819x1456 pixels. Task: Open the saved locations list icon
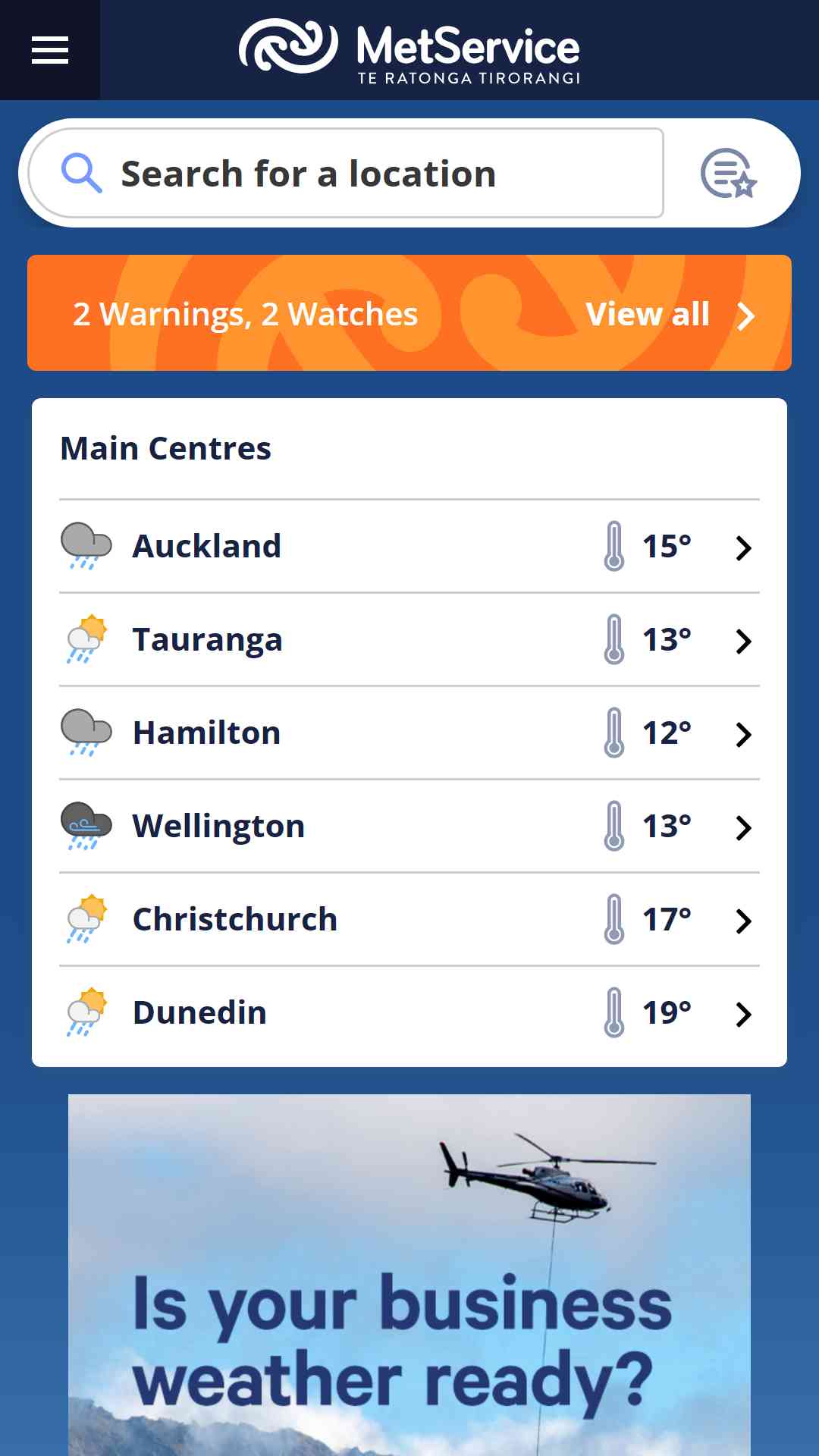pyautogui.click(x=729, y=174)
